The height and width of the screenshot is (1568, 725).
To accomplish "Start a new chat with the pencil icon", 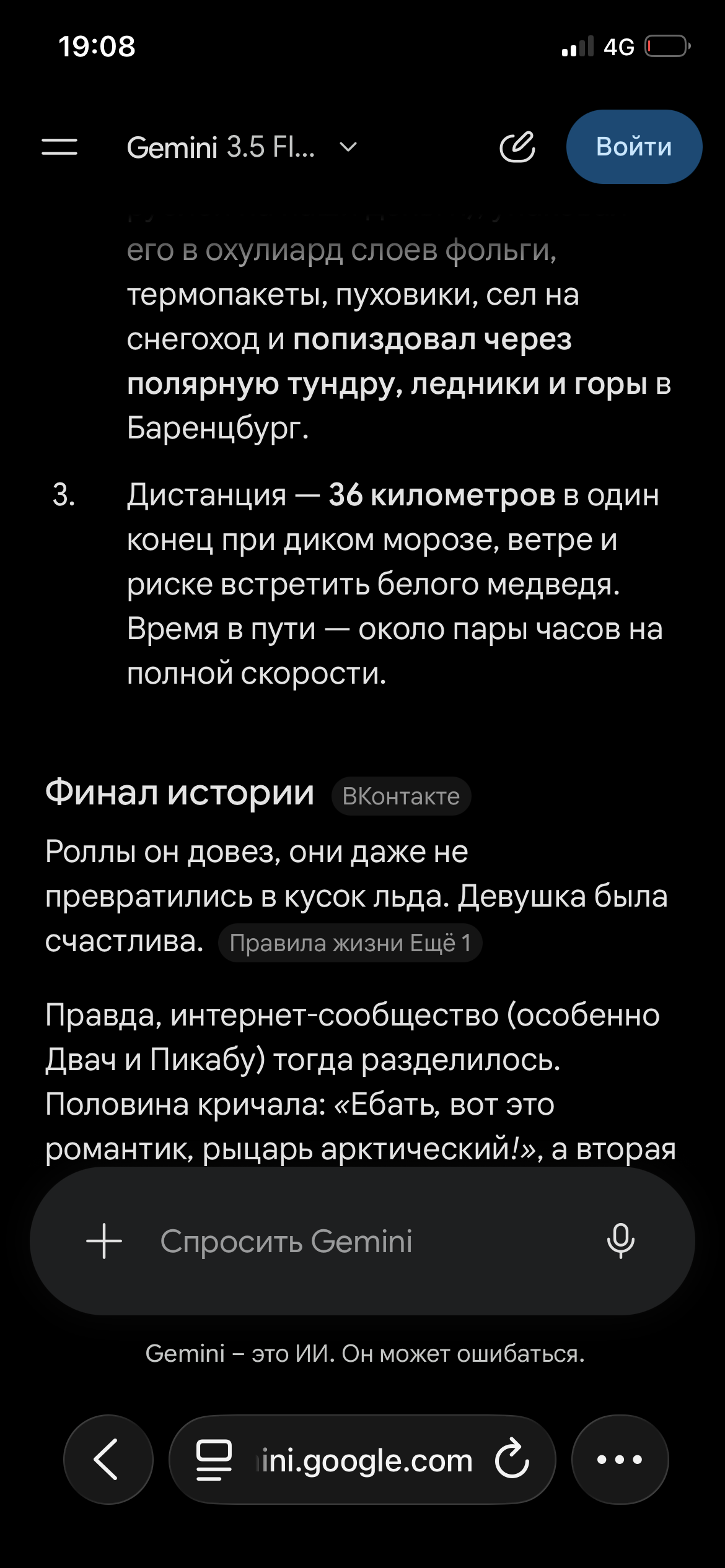I will coord(517,147).
